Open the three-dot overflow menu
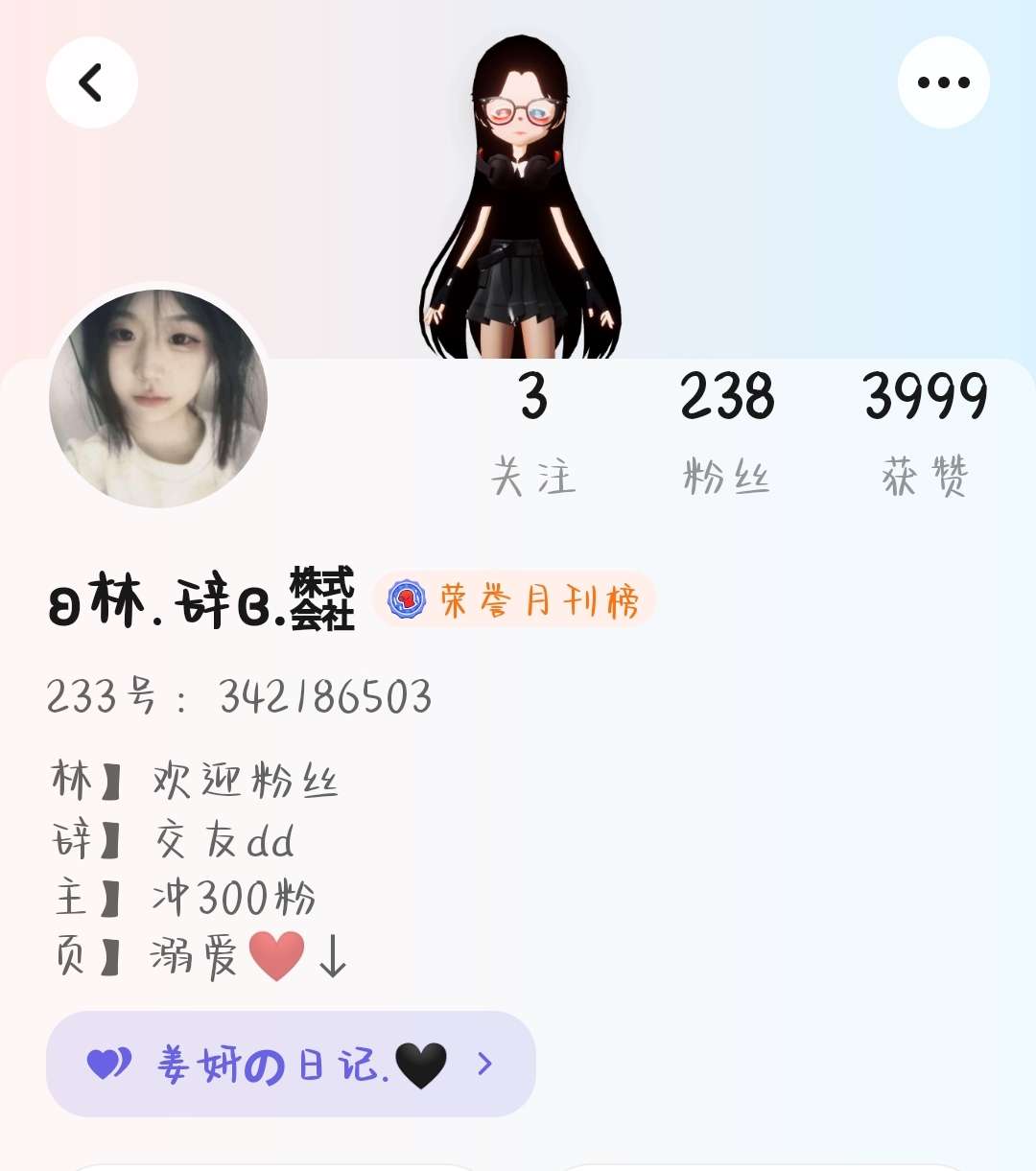The width and height of the screenshot is (1036, 1171). point(943,82)
